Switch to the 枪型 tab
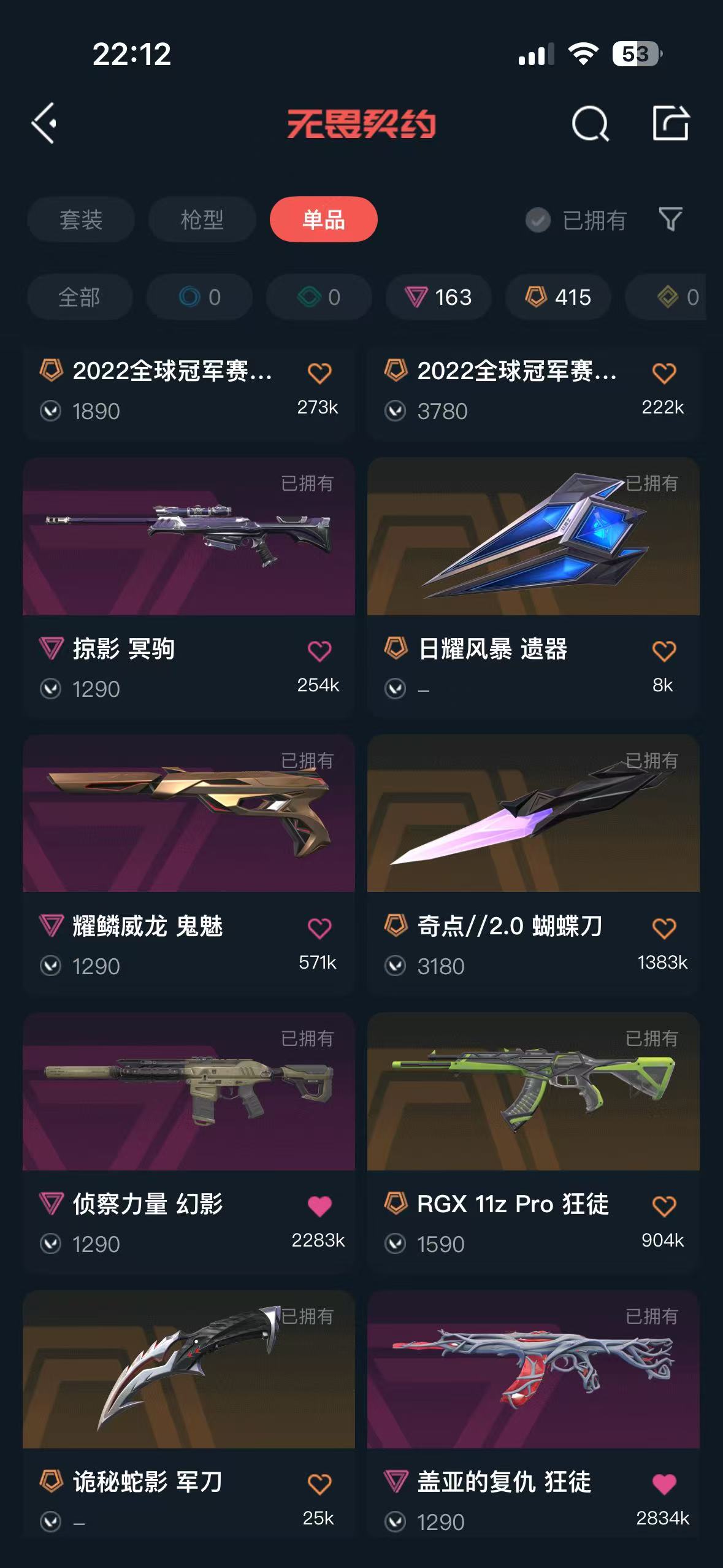723x1568 pixels. click(x=202, y=220)
